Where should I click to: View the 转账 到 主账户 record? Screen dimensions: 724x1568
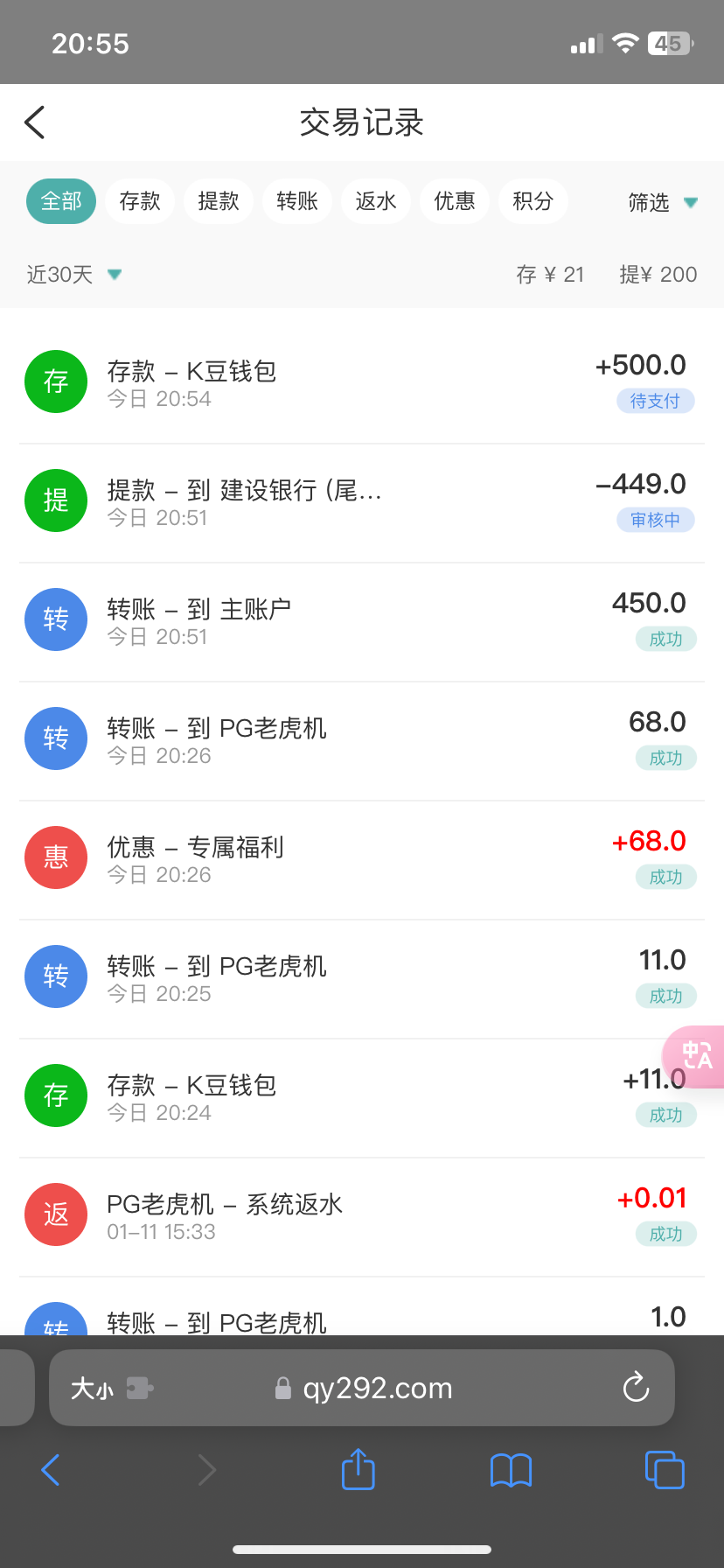pos(362,621)
